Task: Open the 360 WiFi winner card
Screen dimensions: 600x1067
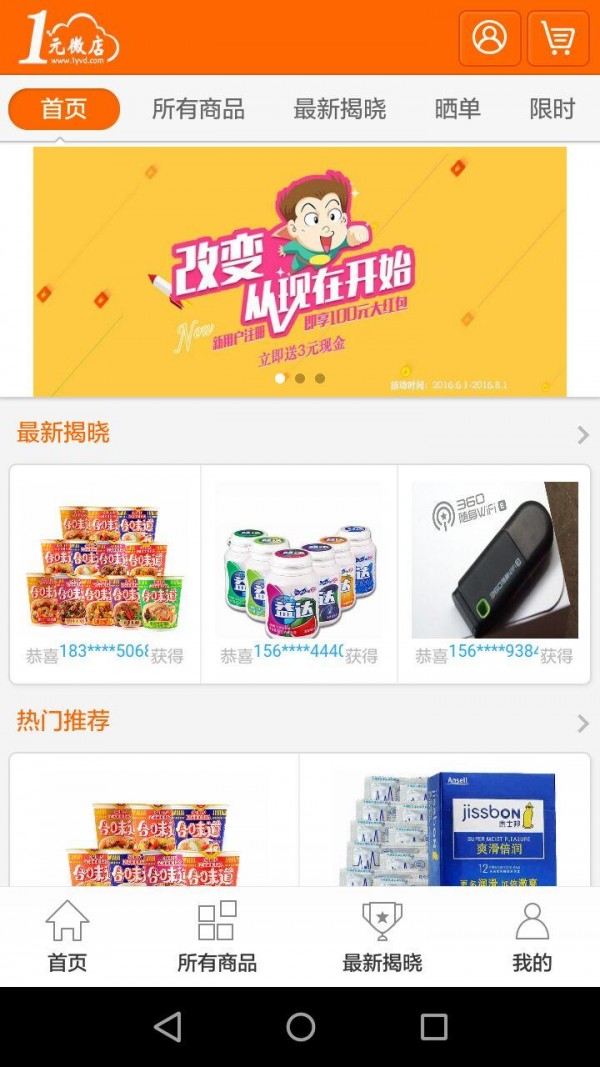Action: tap(494, 574)
